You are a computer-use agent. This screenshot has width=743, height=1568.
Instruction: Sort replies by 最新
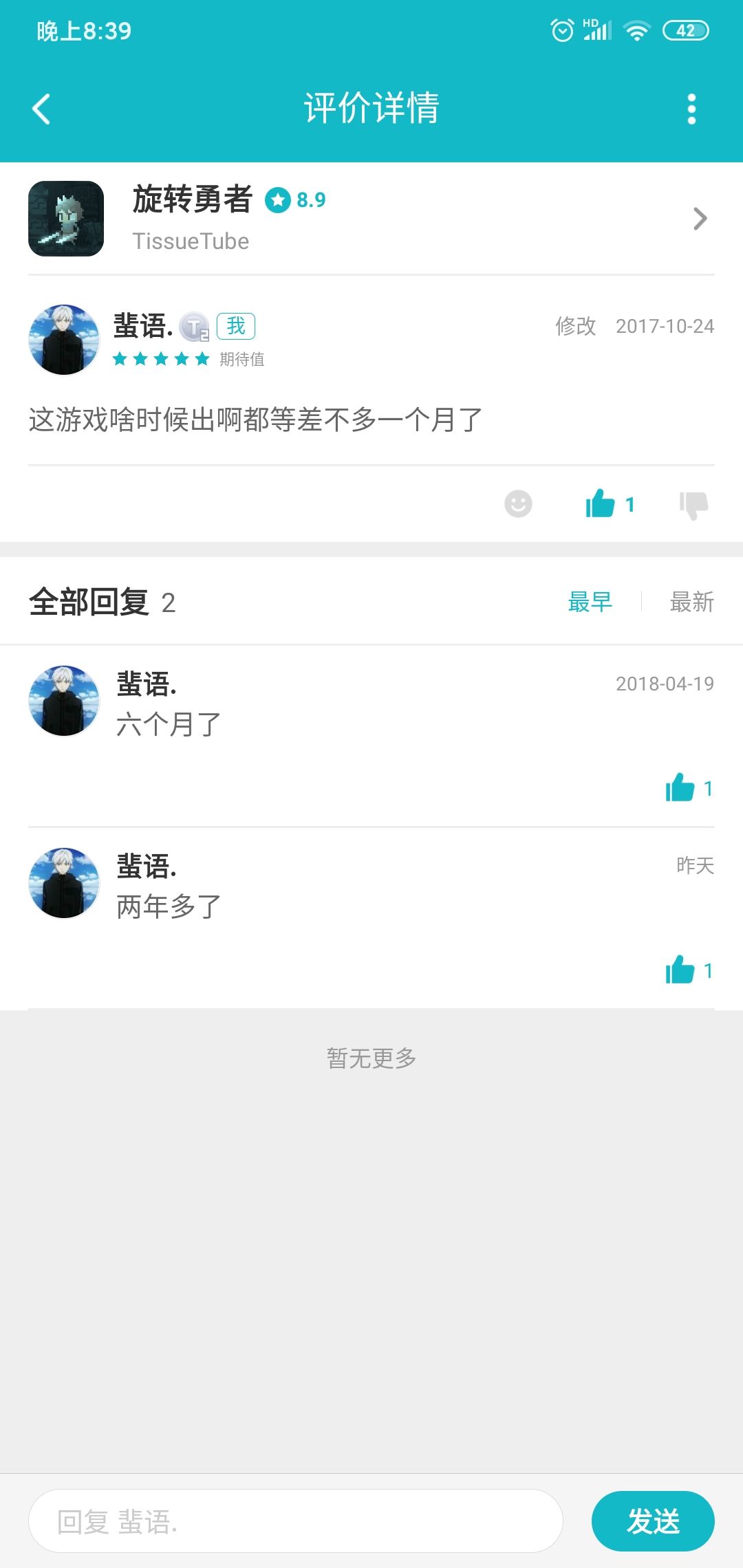point(691,602)
